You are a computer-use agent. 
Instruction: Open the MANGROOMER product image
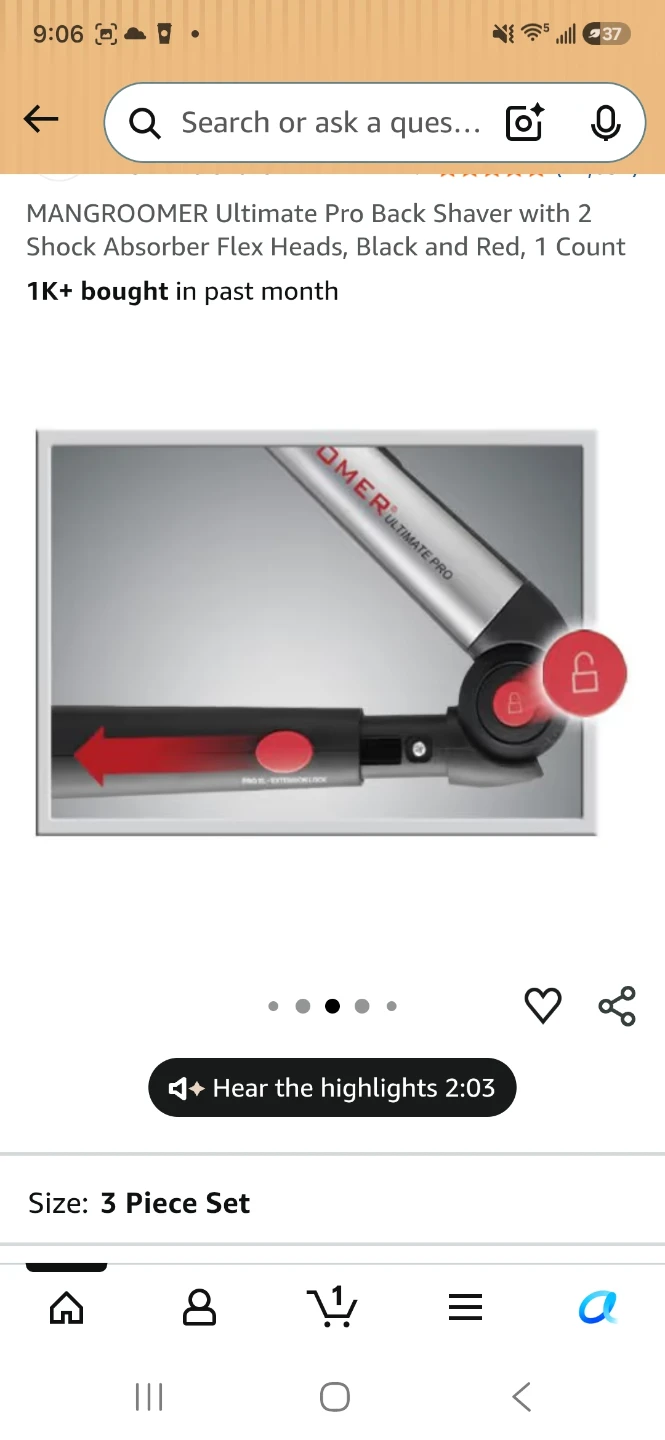[x=316, y=632]
